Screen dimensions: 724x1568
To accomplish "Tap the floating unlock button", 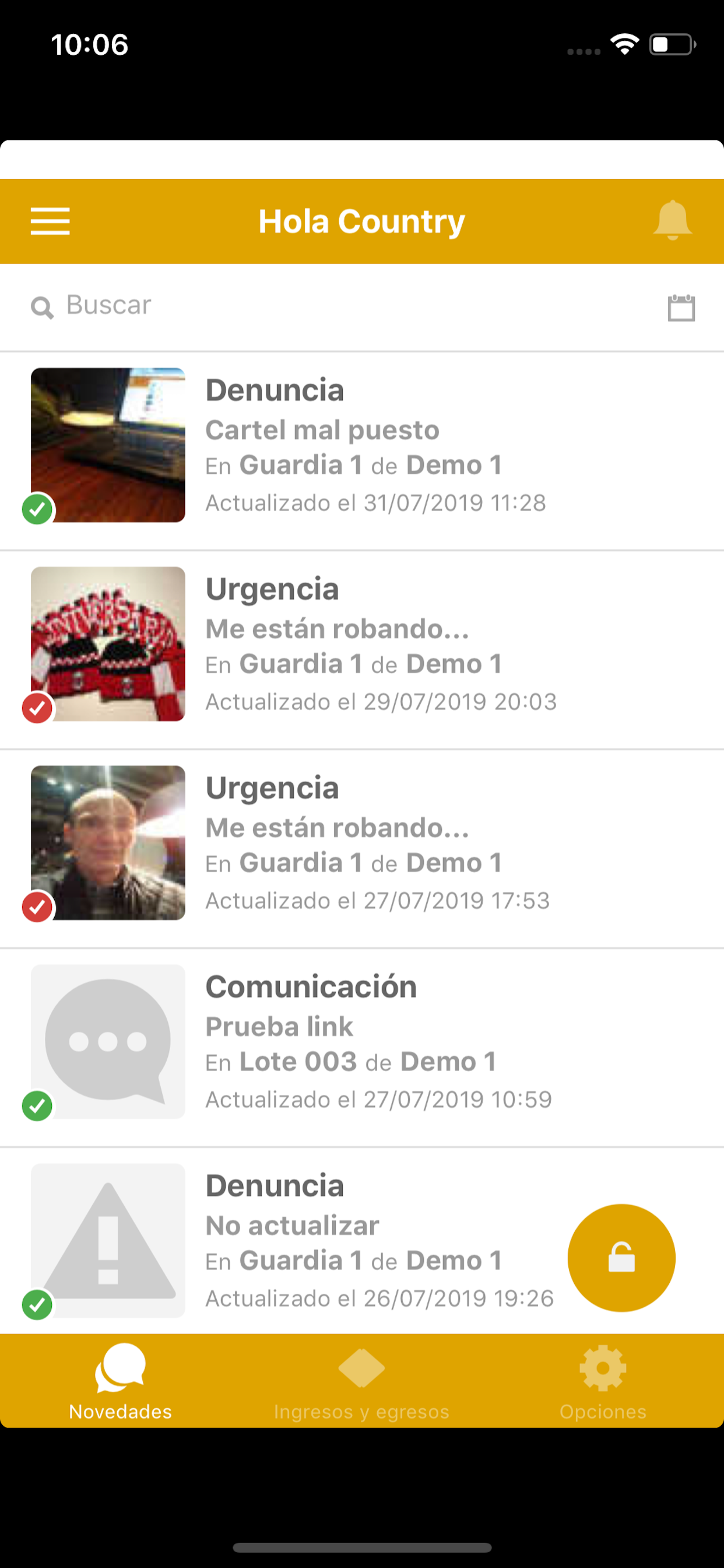I will 621,1258.
